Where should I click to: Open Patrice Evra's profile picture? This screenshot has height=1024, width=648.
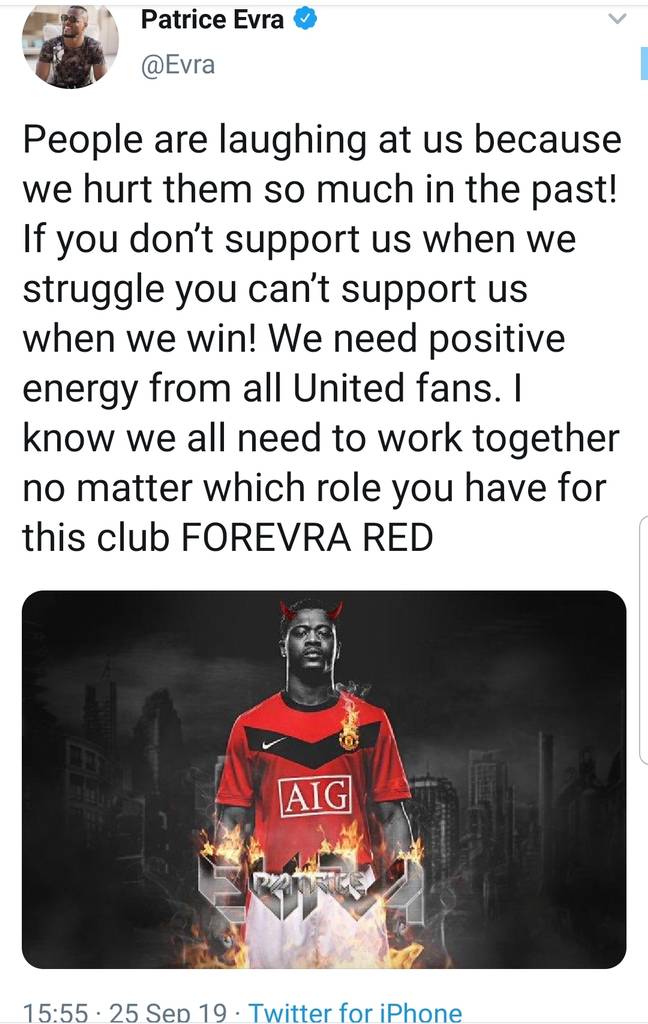coord(70,45)
